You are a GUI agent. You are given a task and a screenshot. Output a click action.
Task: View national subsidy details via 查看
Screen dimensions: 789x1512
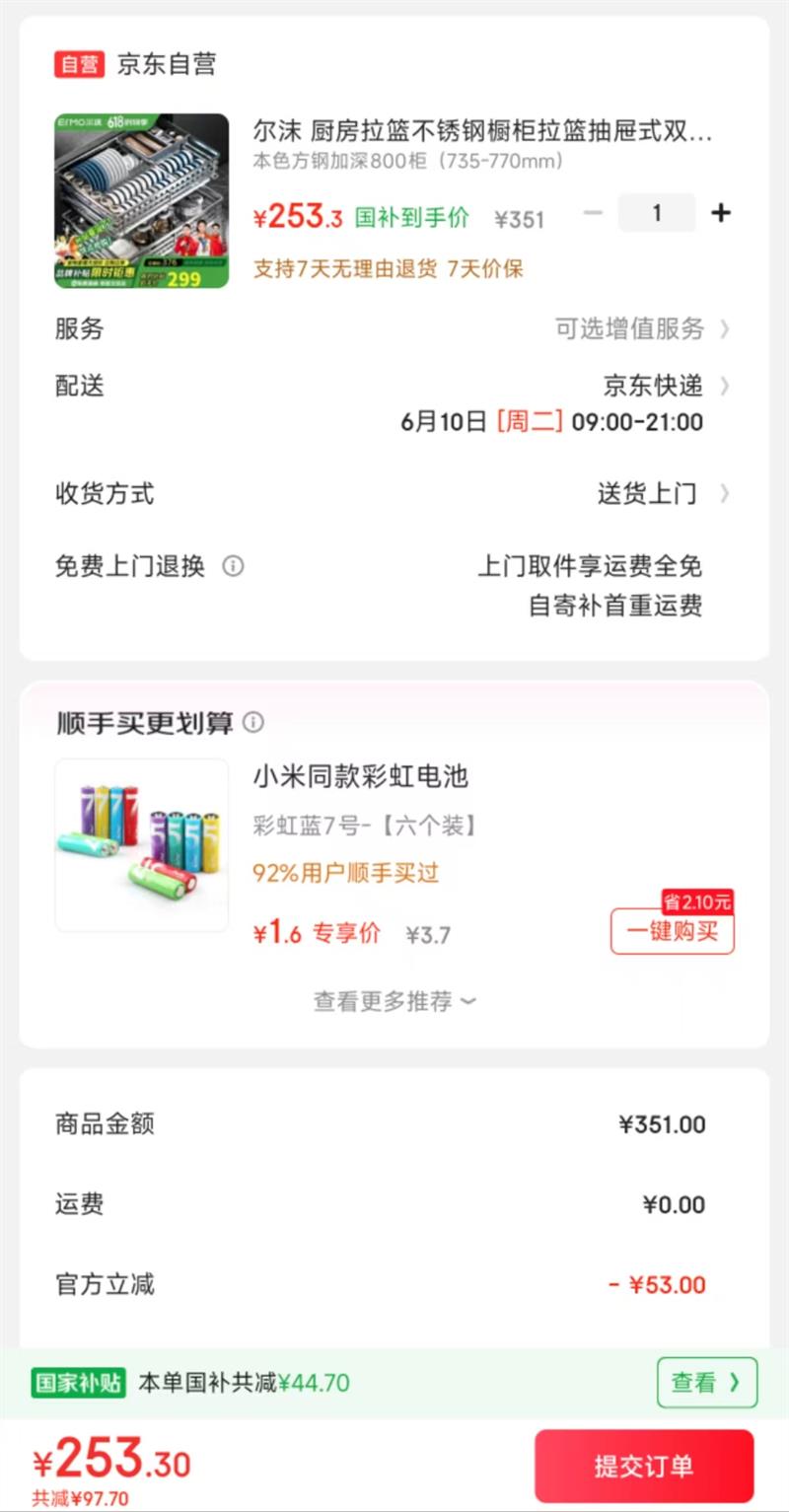click(706, 1383)
